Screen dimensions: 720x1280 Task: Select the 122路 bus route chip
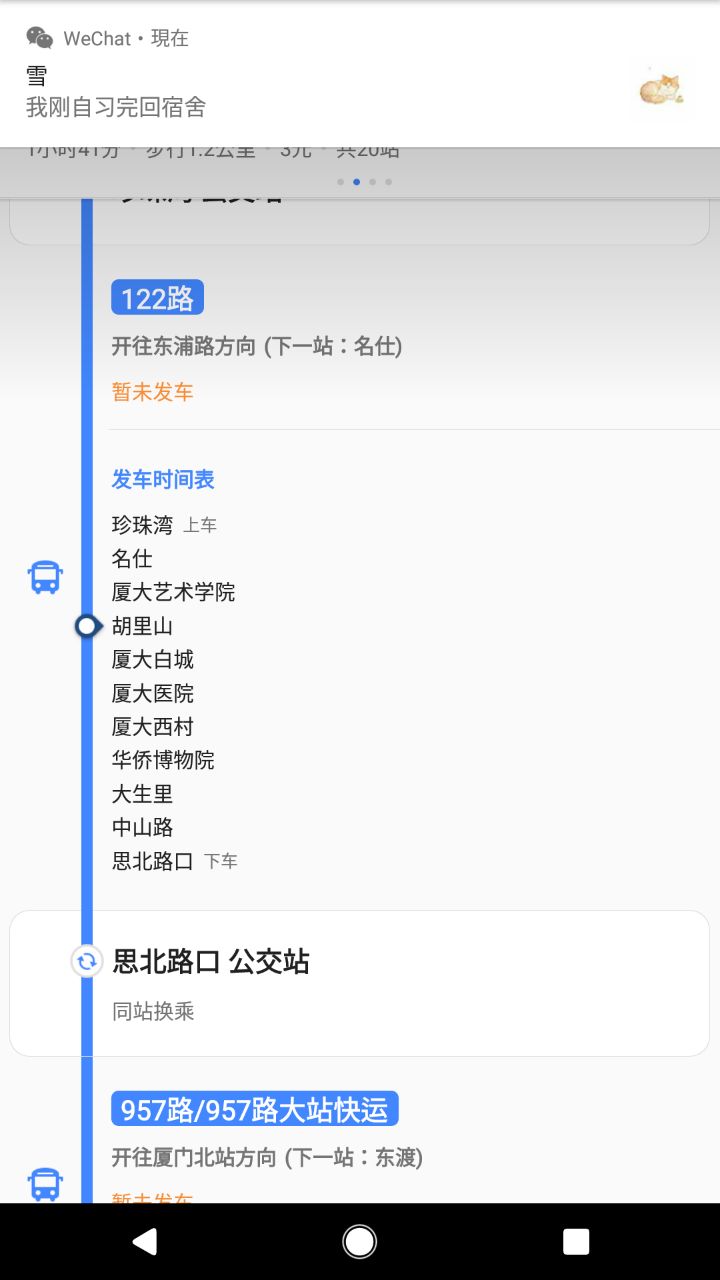(157, 298)
